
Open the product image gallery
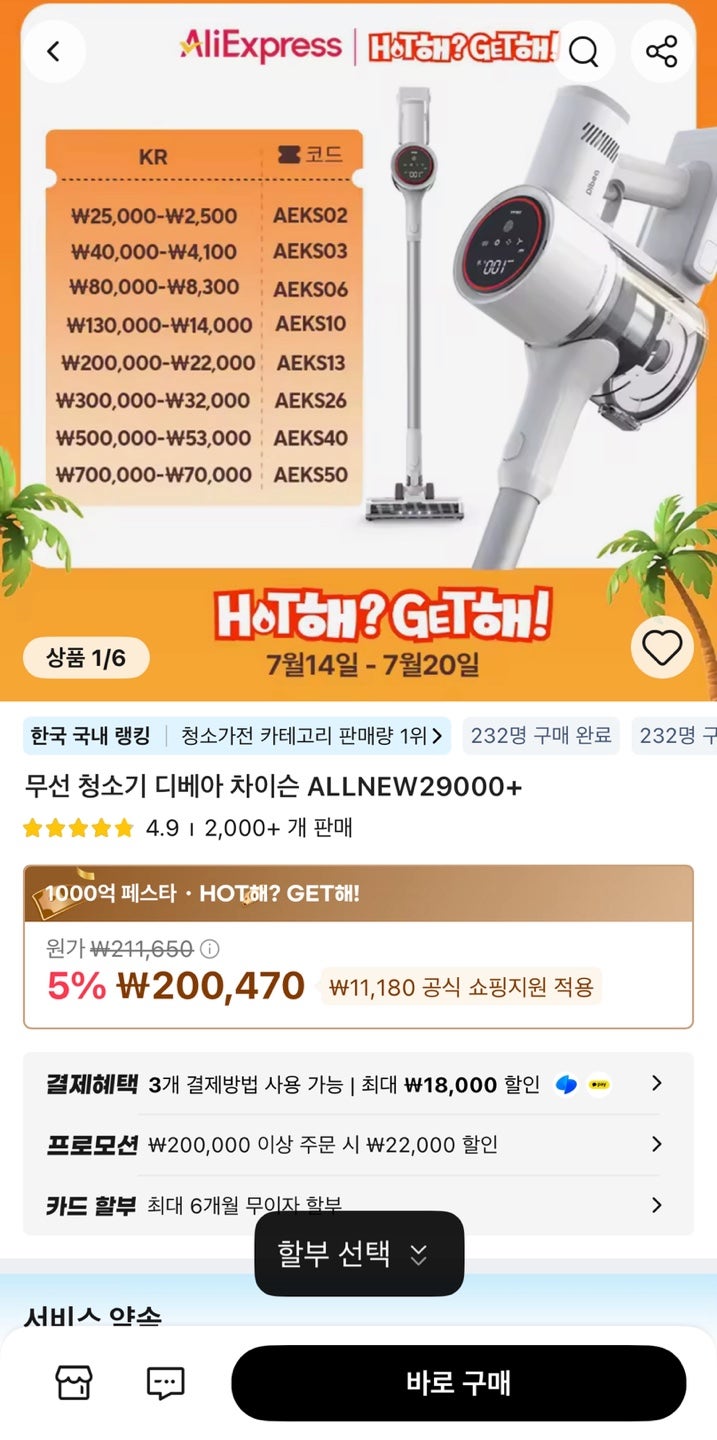pyautogui.click(x=358, y=330)
